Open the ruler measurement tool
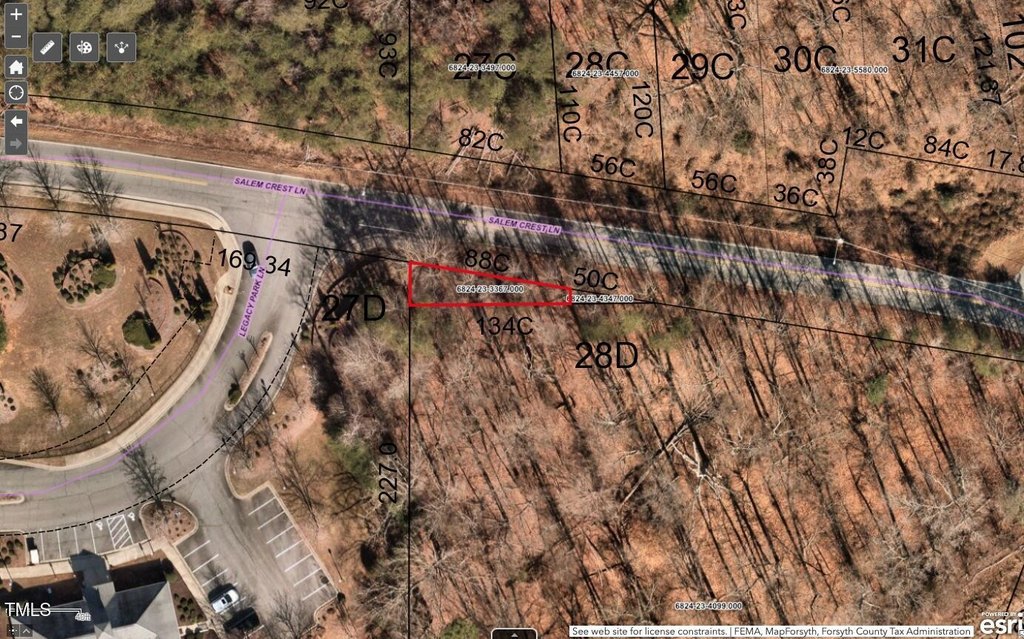Screen dimensions: 1024x639 click(x=48, y=47)
